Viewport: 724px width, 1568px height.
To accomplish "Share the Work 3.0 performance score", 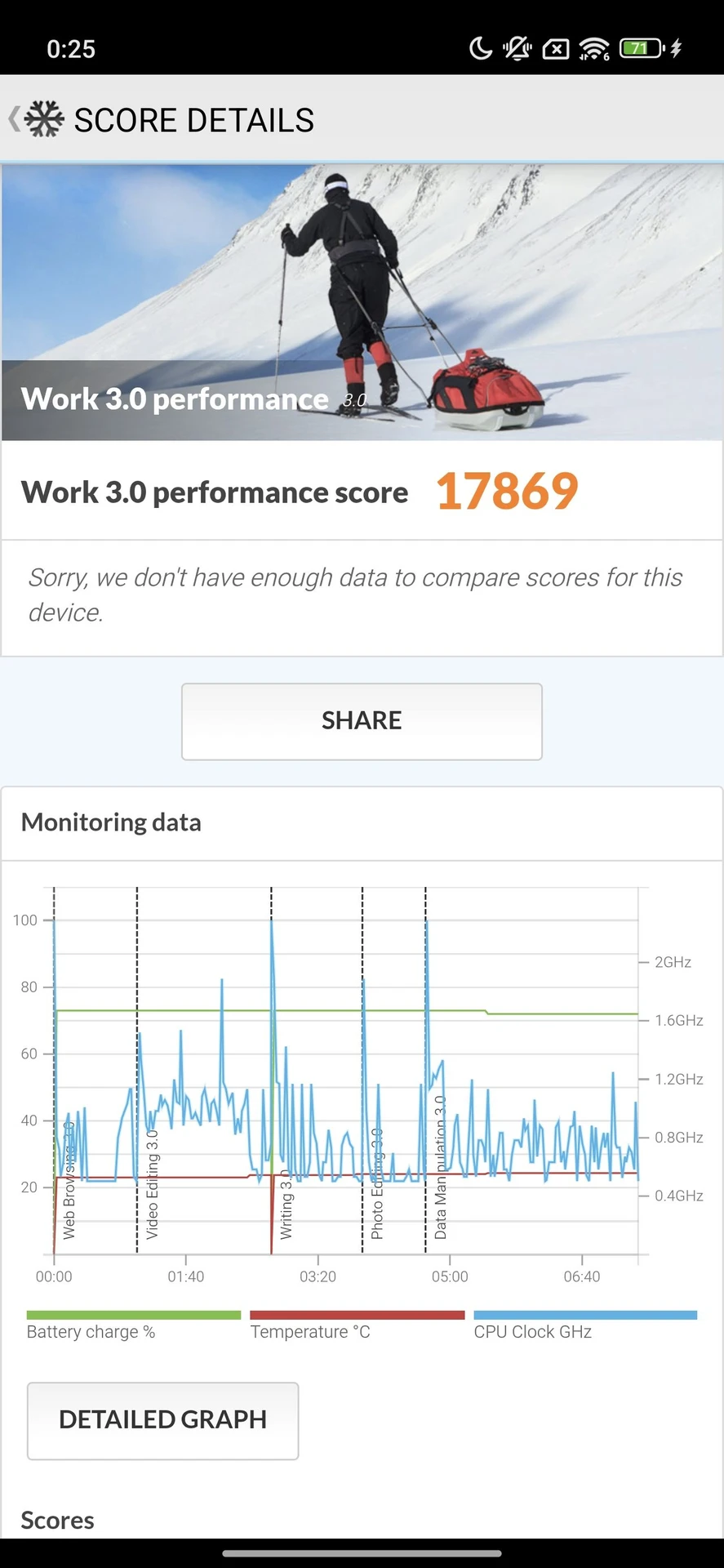I will 362,721.
